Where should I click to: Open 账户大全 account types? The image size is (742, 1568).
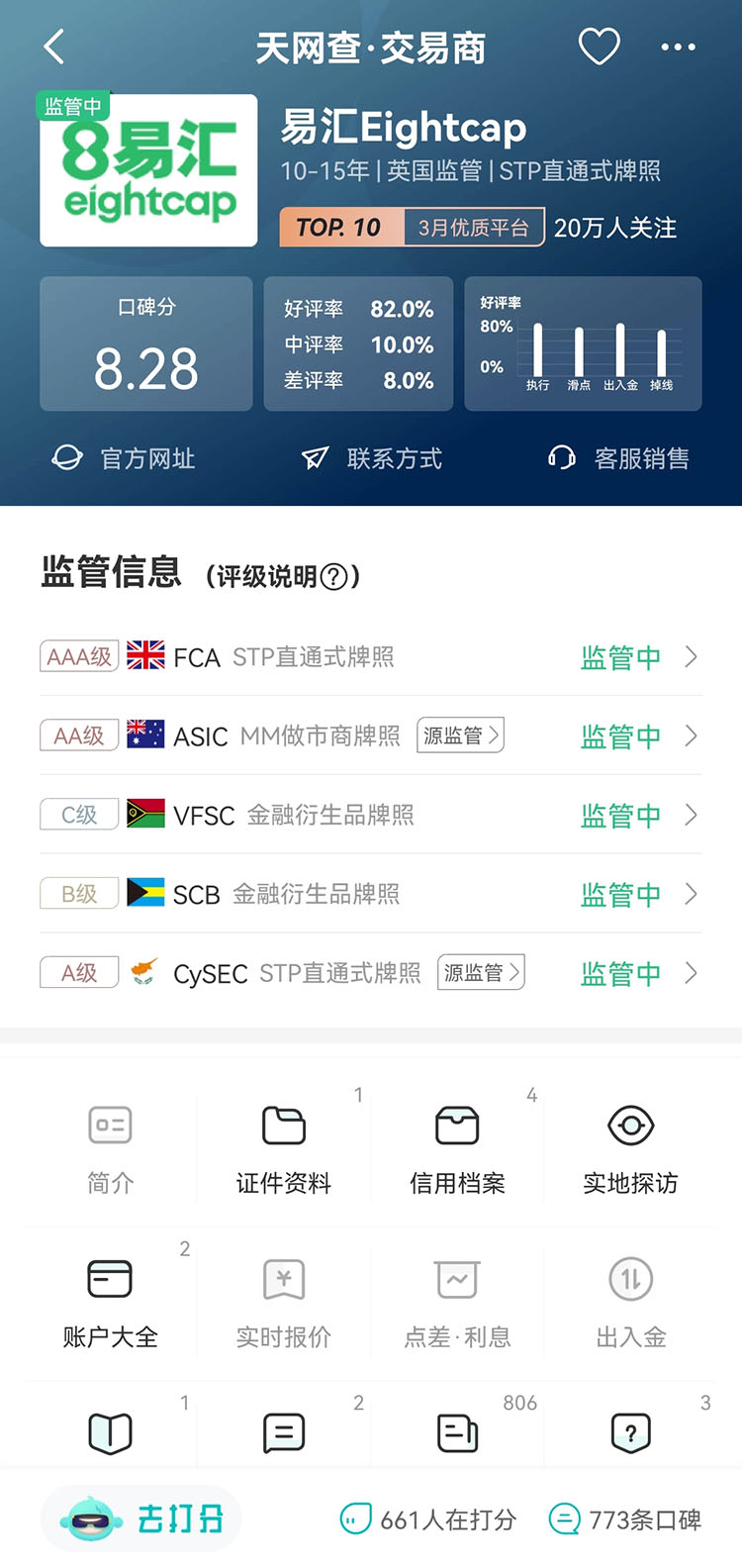110,1302
